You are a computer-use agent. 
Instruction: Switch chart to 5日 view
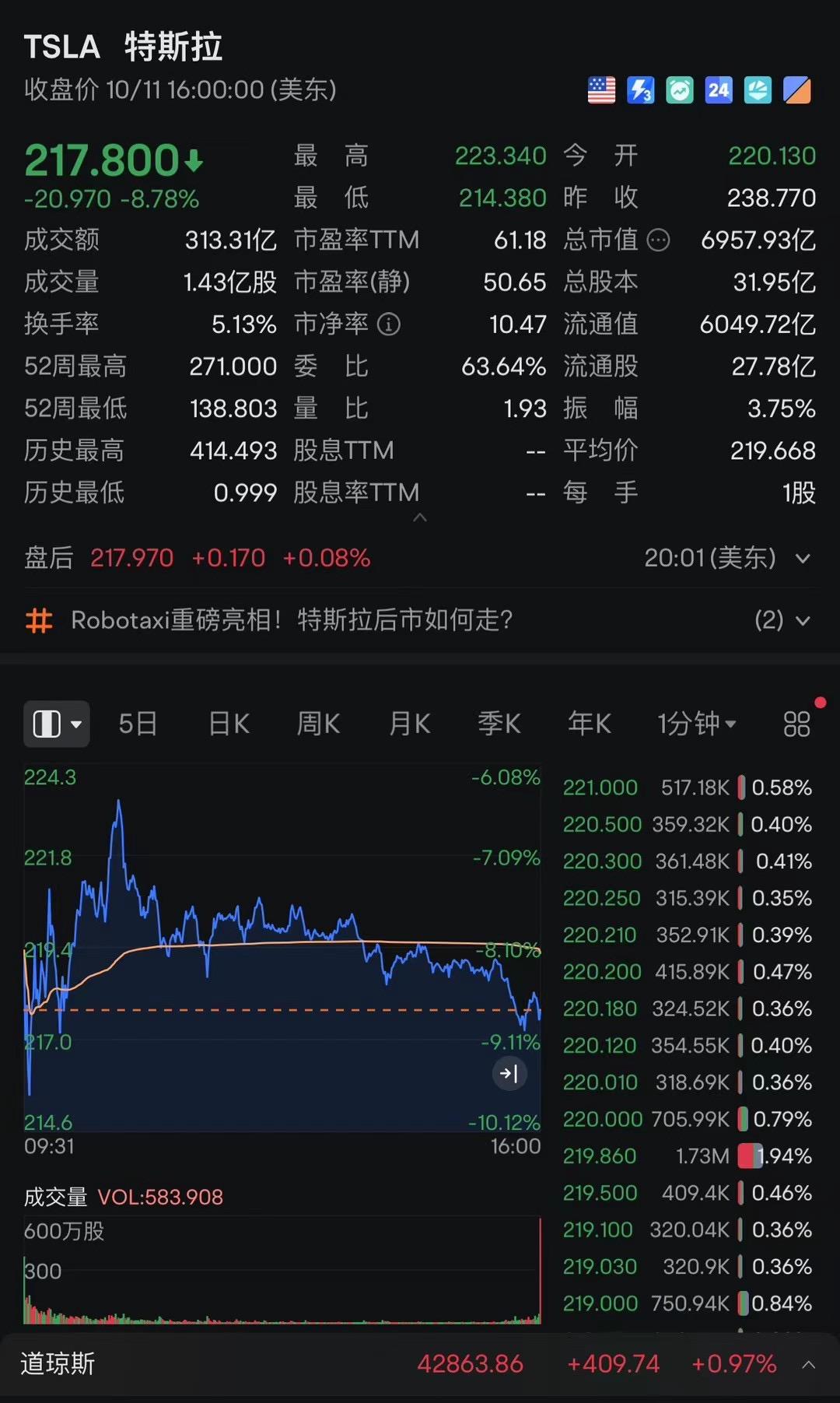(x=138, y=724)
